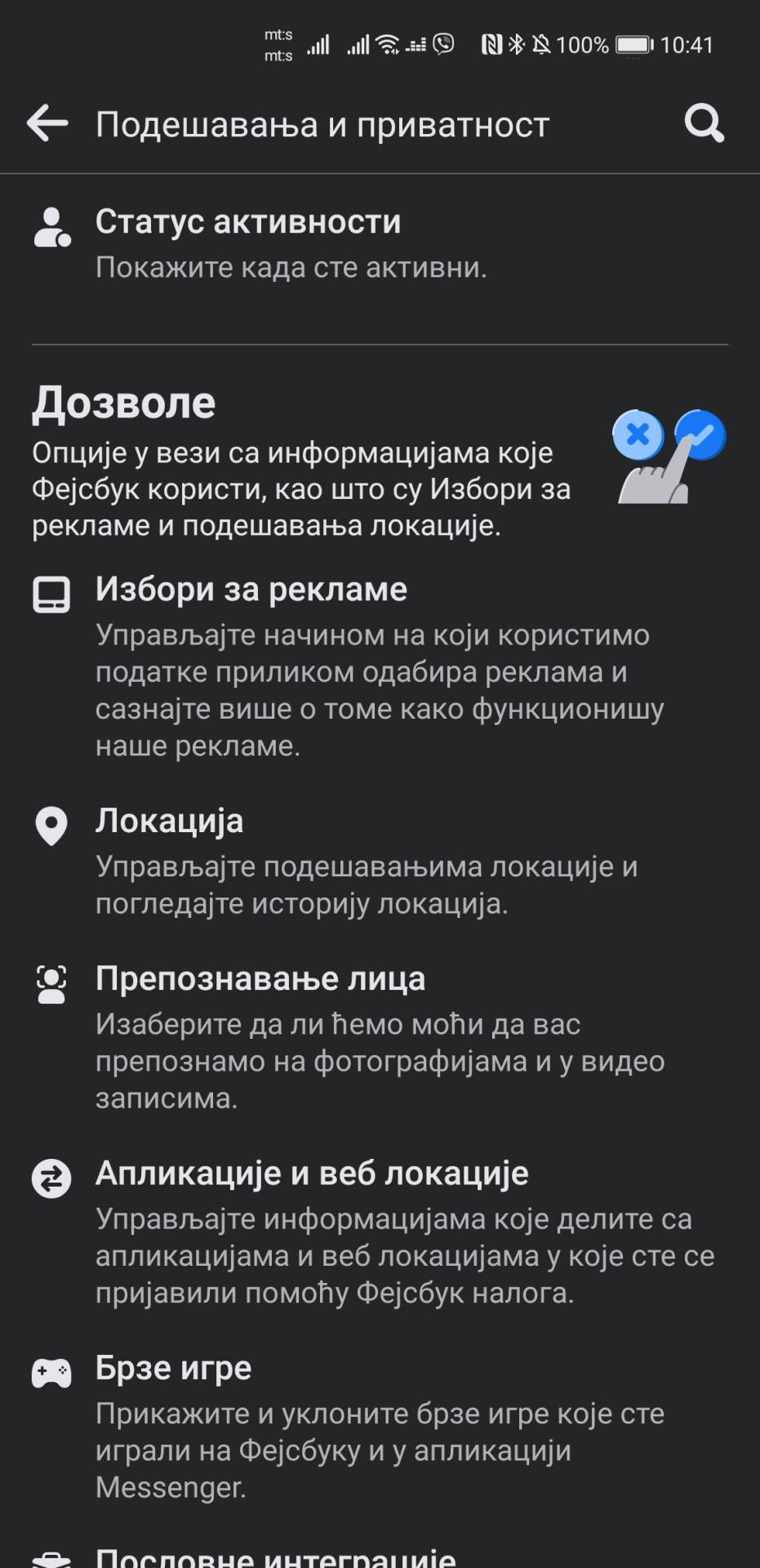Tap the ad card icon beside Избори за рекламе
The width and height of the screenshot is (760, 1568).
(x=52, y=595)
